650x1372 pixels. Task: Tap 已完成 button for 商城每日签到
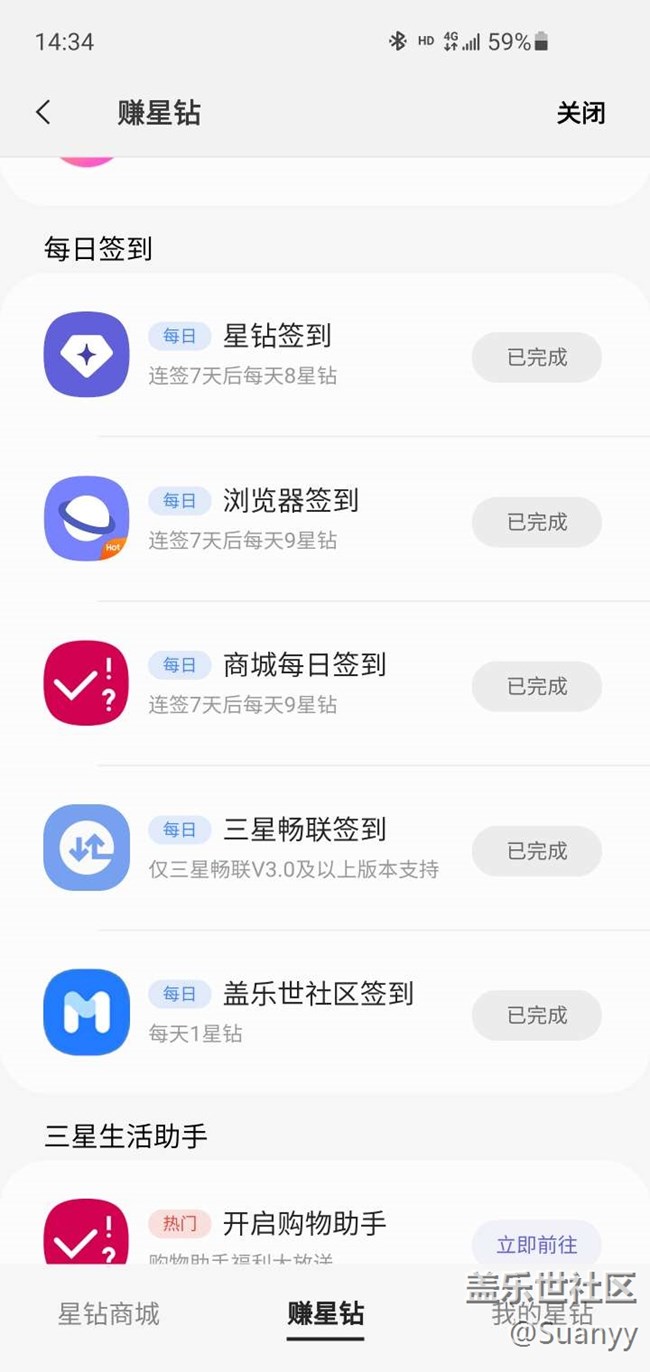(x=537, y=687)
